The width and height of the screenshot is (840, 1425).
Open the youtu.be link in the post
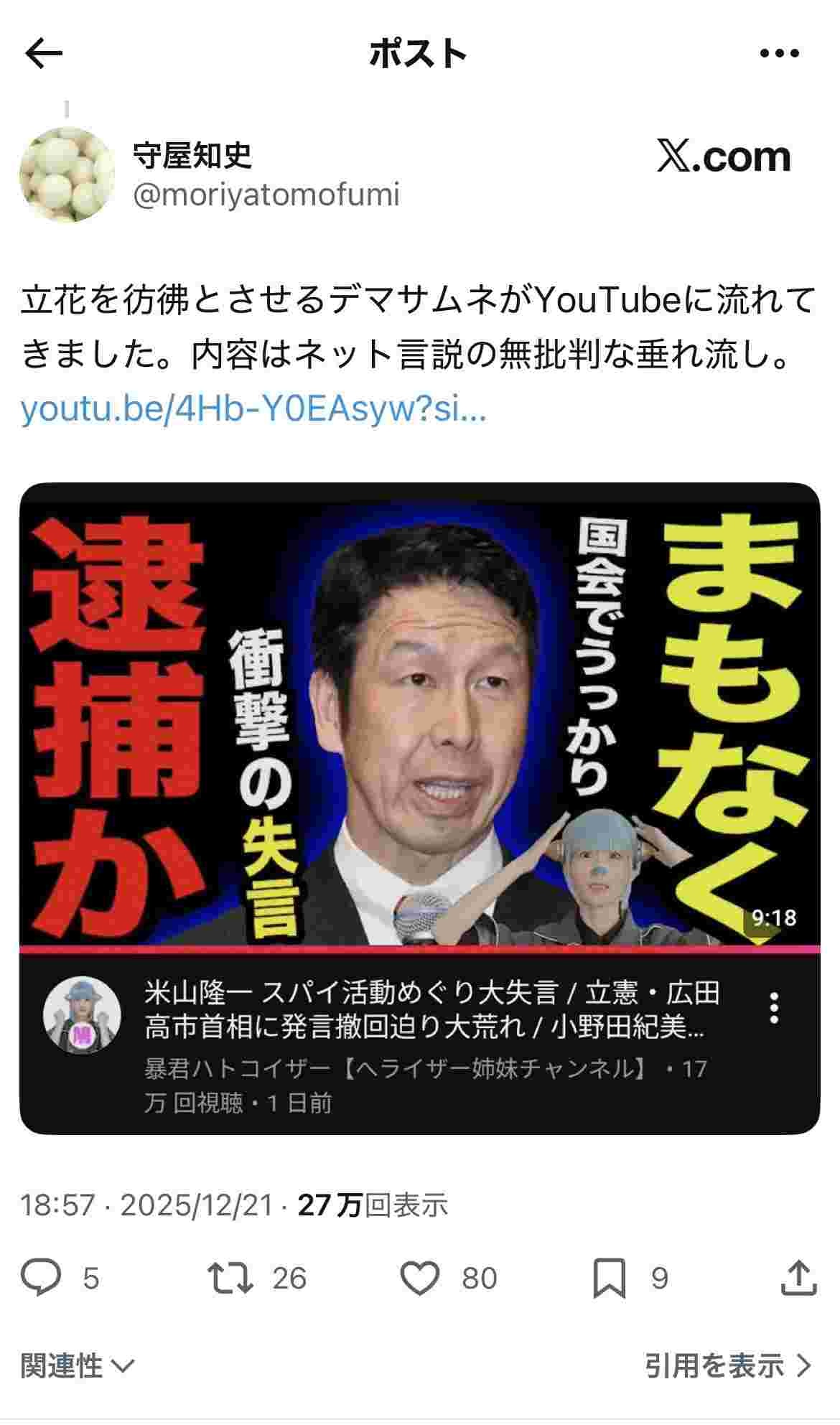[x=253, y=409]
